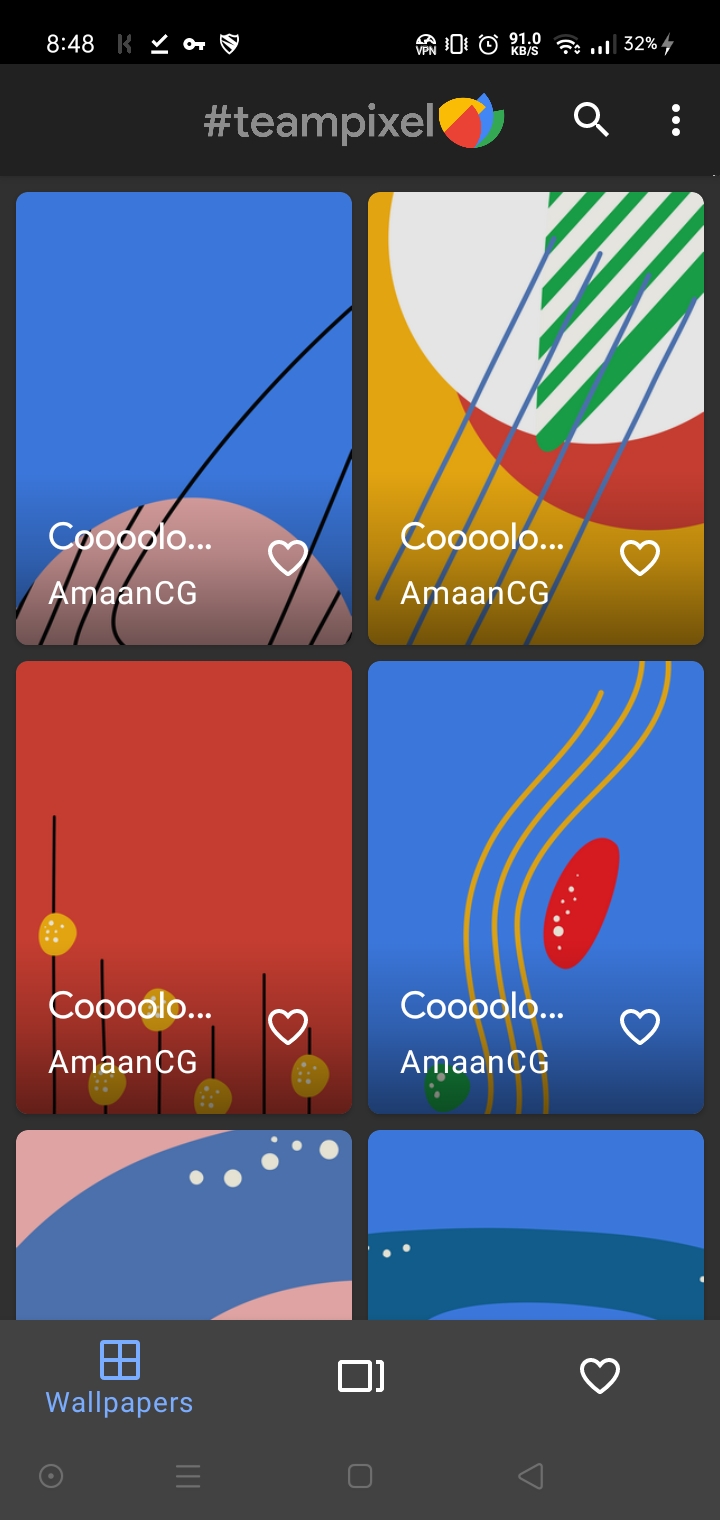
Task: Open the search function
Action: point(590,119)
